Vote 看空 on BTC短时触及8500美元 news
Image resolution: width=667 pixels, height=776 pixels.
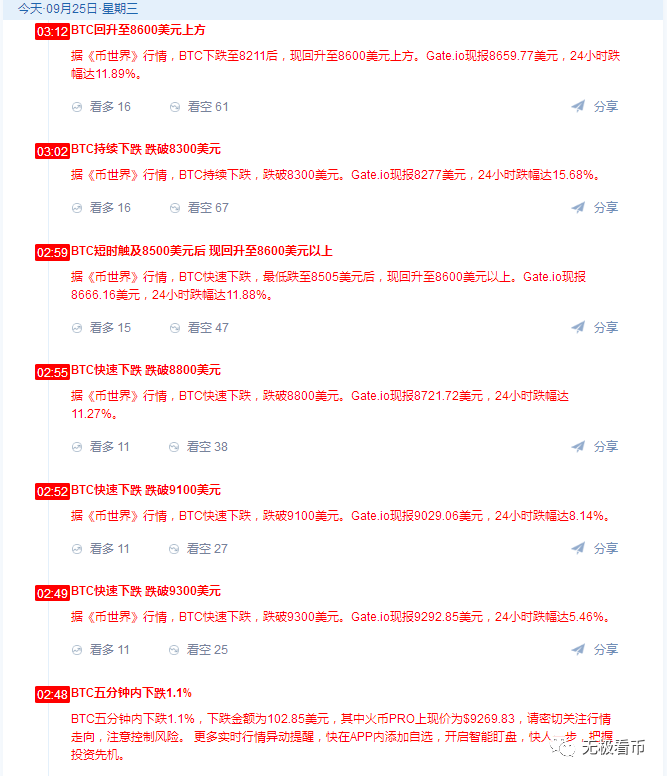(199, 328)
